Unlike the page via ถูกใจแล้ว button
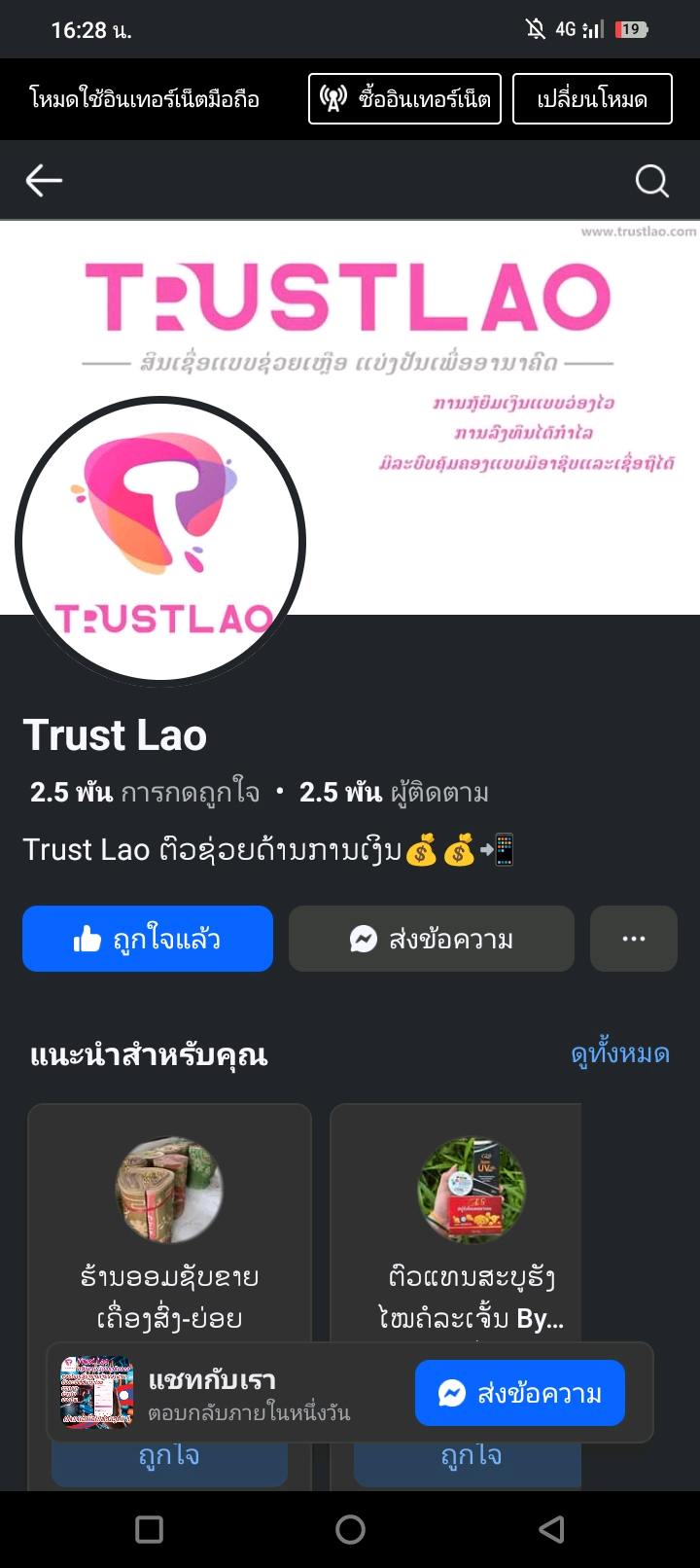Screen dimensions: 700x1568 click(x=148, y=939)
